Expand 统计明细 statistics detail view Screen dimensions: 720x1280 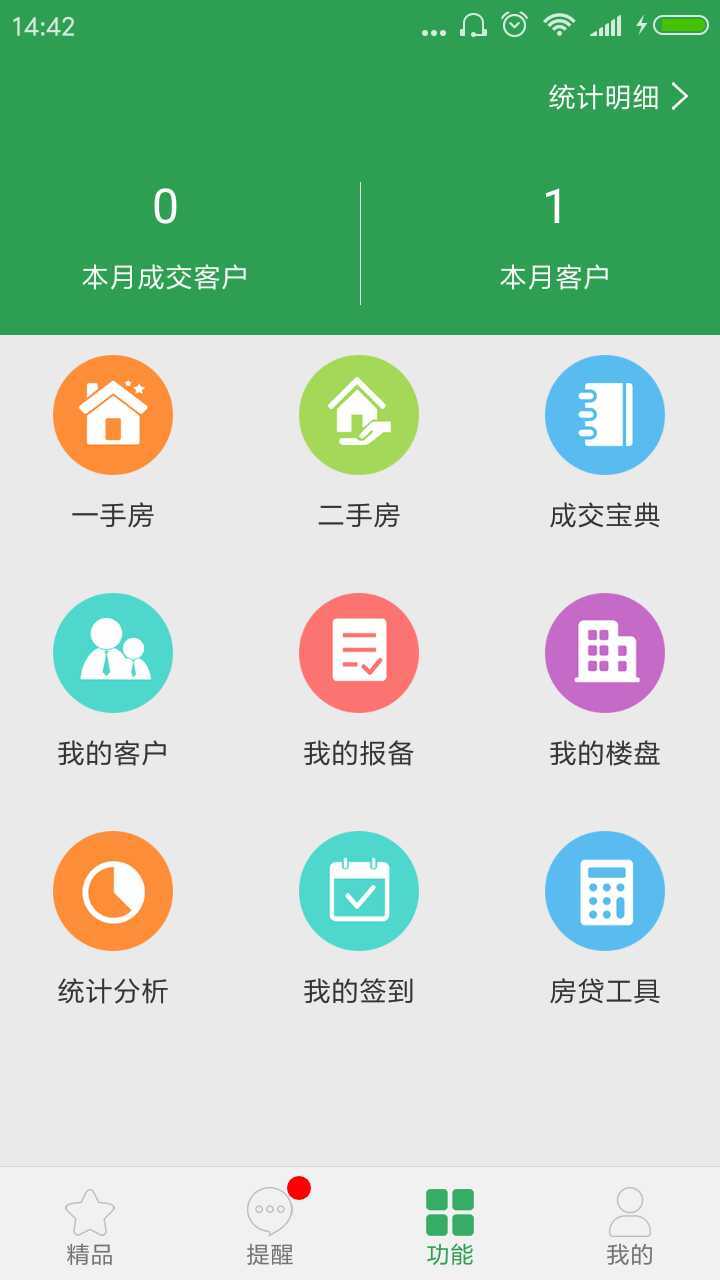click(x=614, y=95)
